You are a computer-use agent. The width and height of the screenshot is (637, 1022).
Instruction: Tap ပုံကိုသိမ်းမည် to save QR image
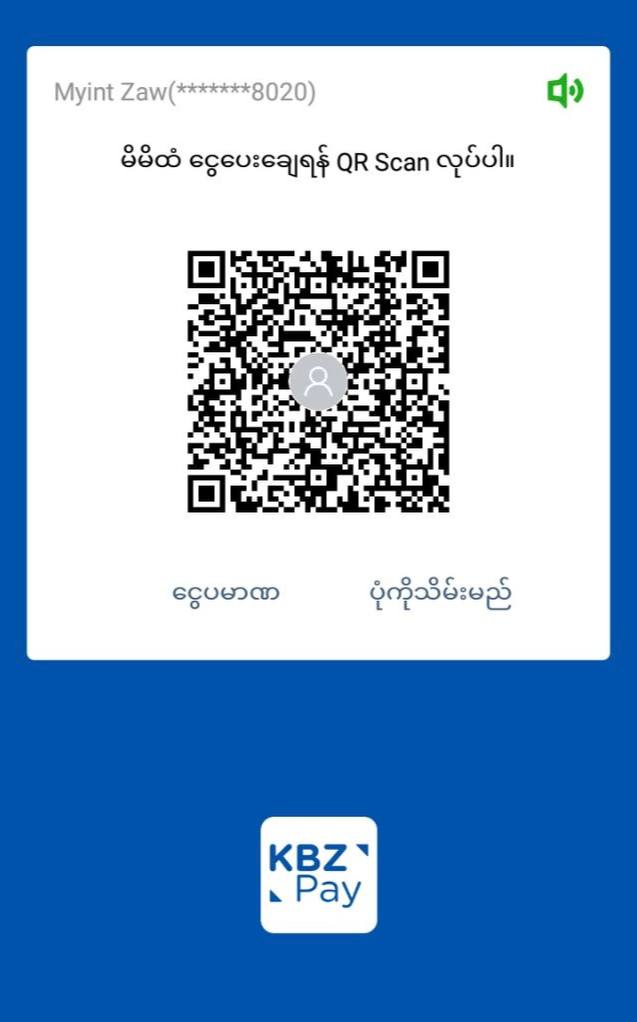440,593
